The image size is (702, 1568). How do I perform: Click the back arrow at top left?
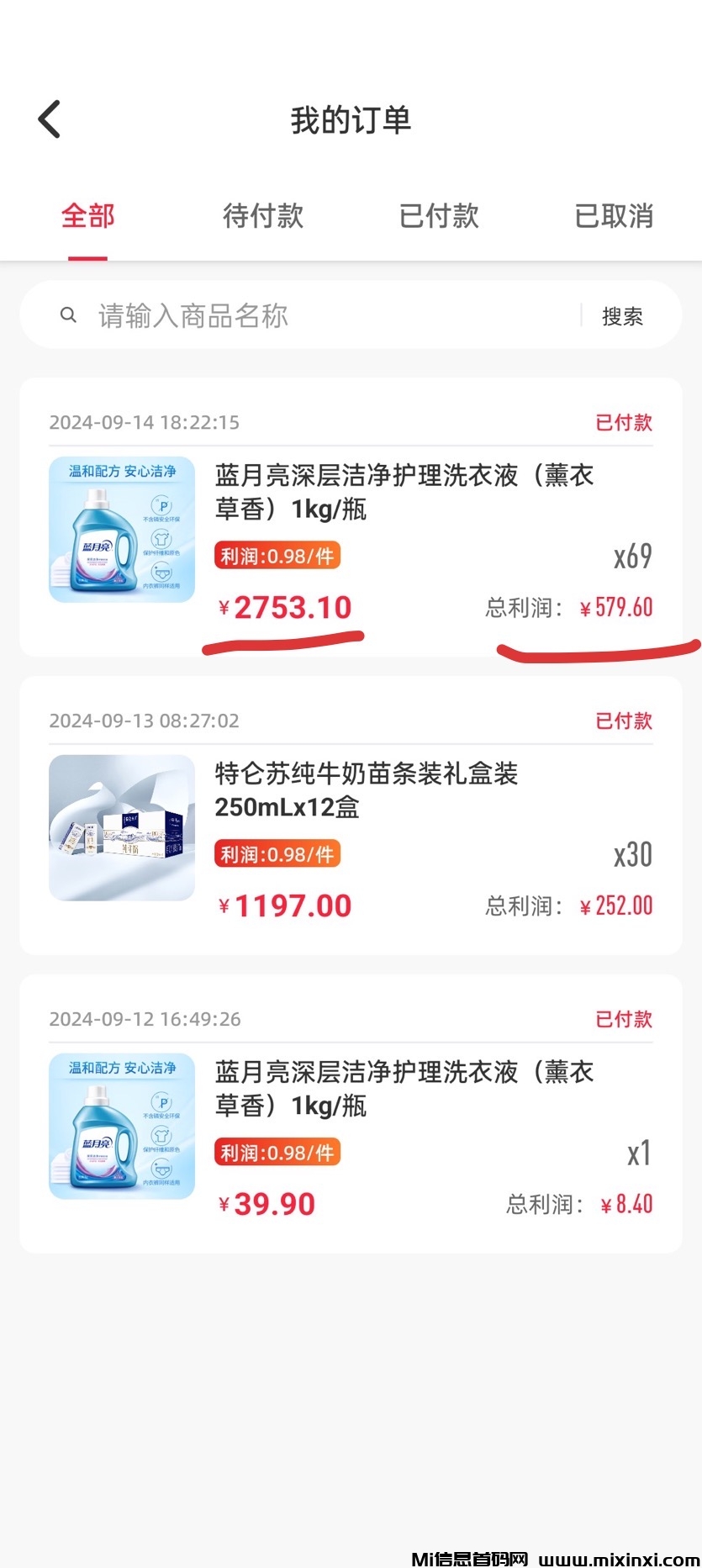pyautogui.click(x=48, y=118)
